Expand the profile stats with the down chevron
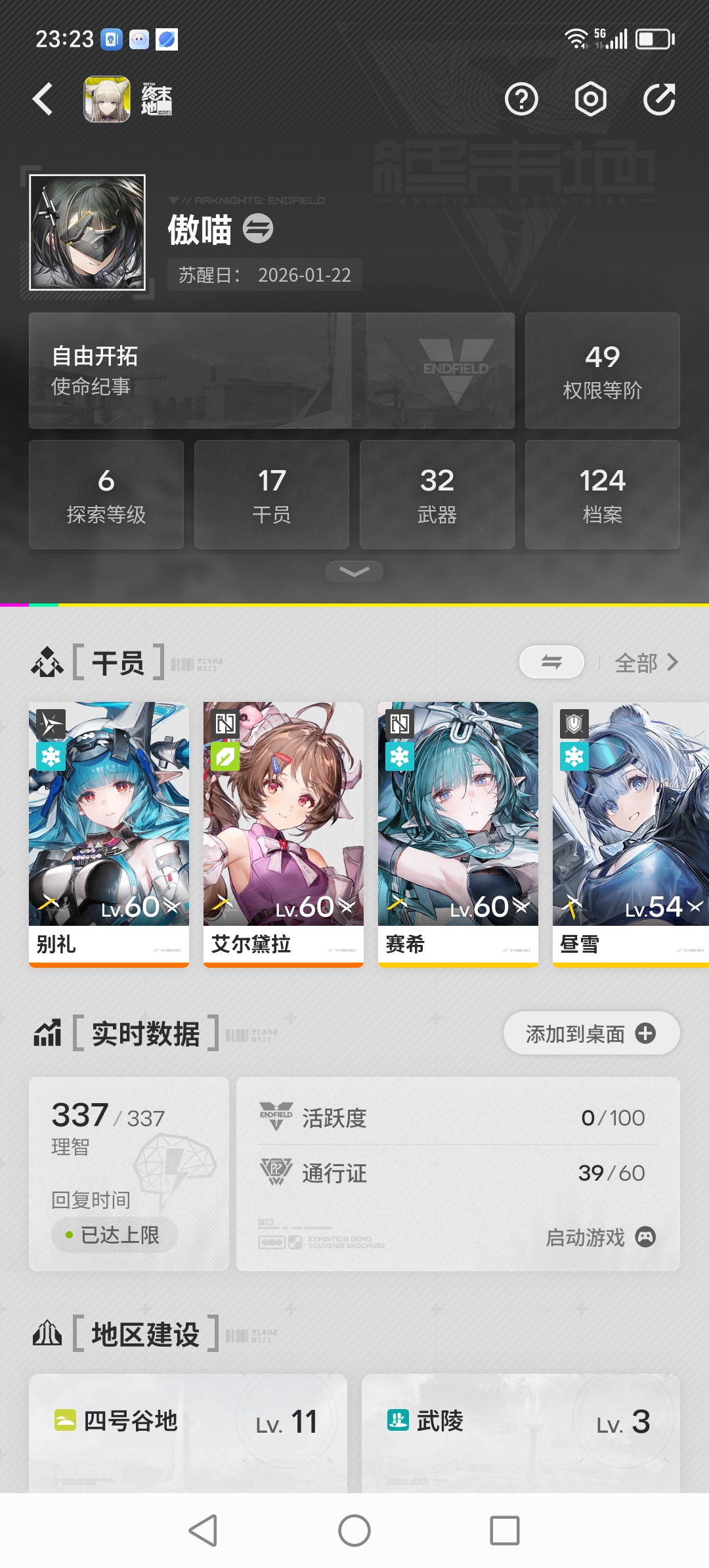Viewport: 709px width, 1568px height. point(354,572)
